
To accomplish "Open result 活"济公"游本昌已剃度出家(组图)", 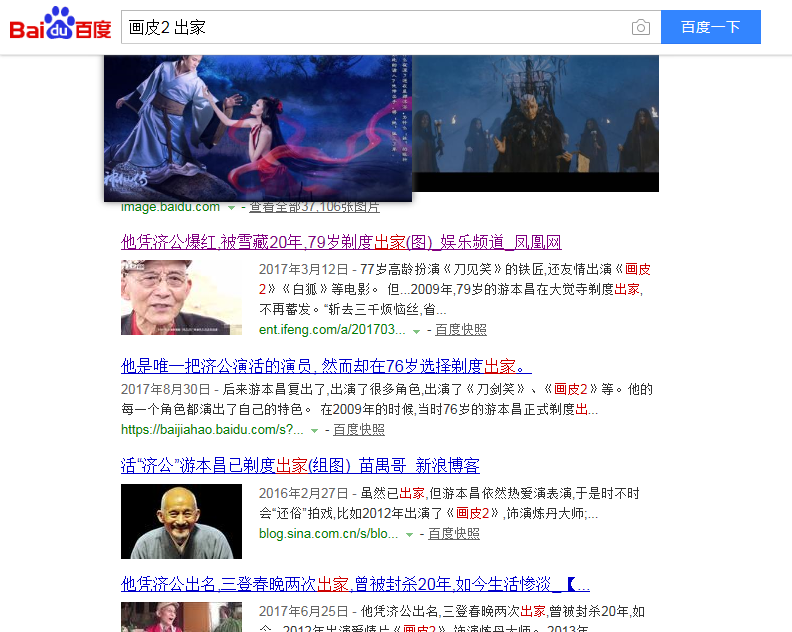I will pyautogui.click(x=300, y=466).
